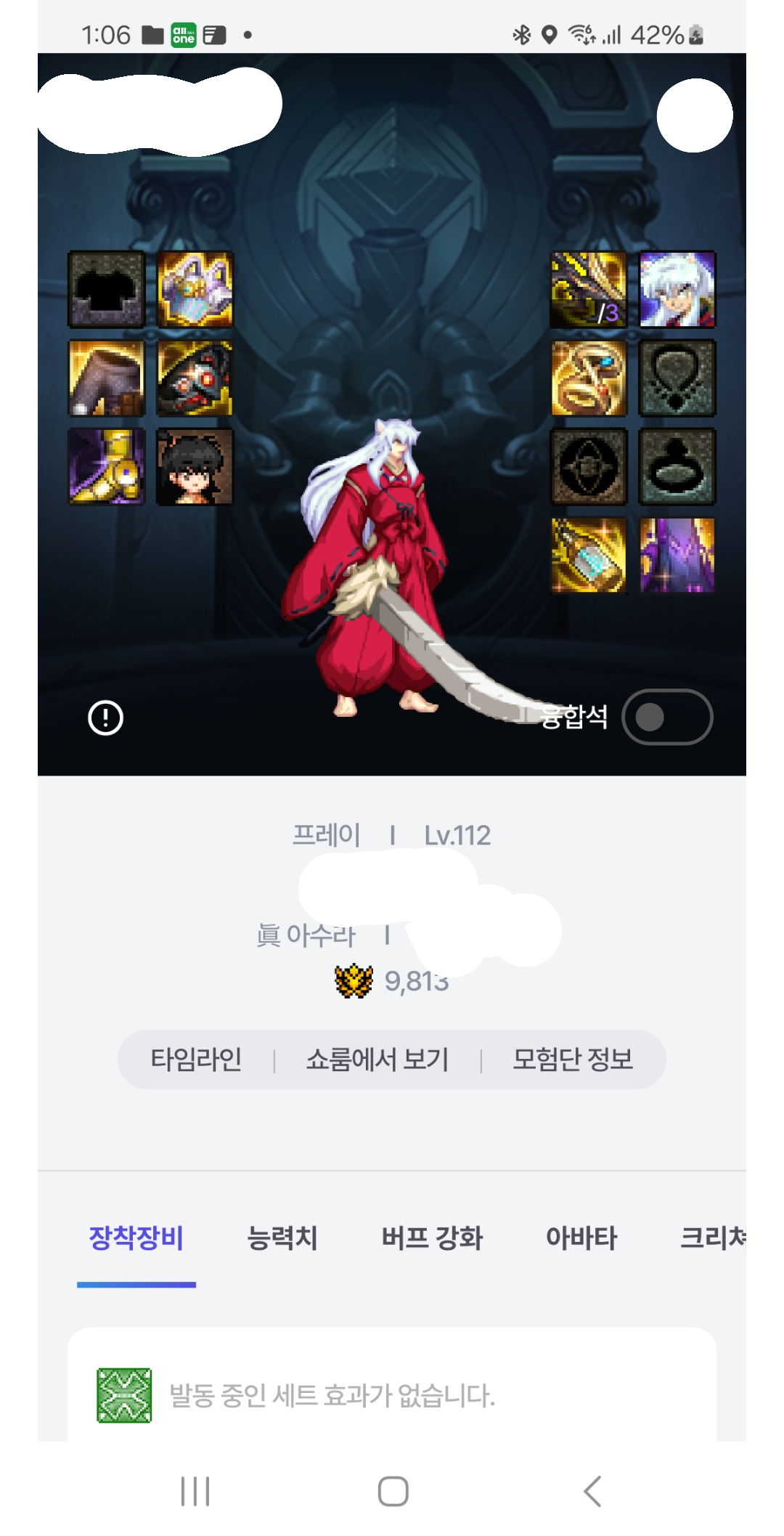
Task: Open the white-haired character title slot
Action: [x=677, y=290]
